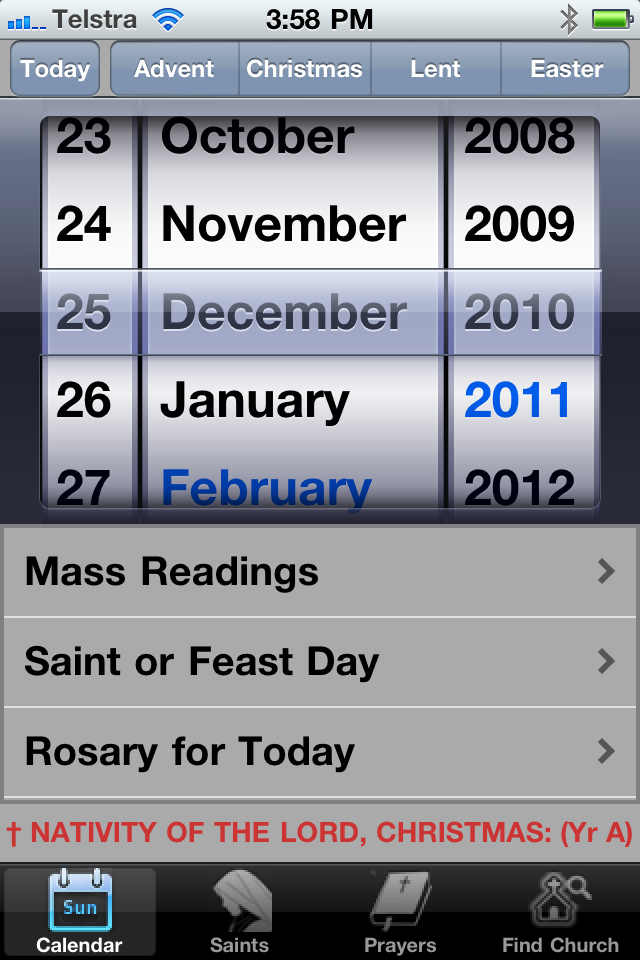Choose day 26 in the day wheel
This screenshot has width=640, height=960.
point(84,401)
